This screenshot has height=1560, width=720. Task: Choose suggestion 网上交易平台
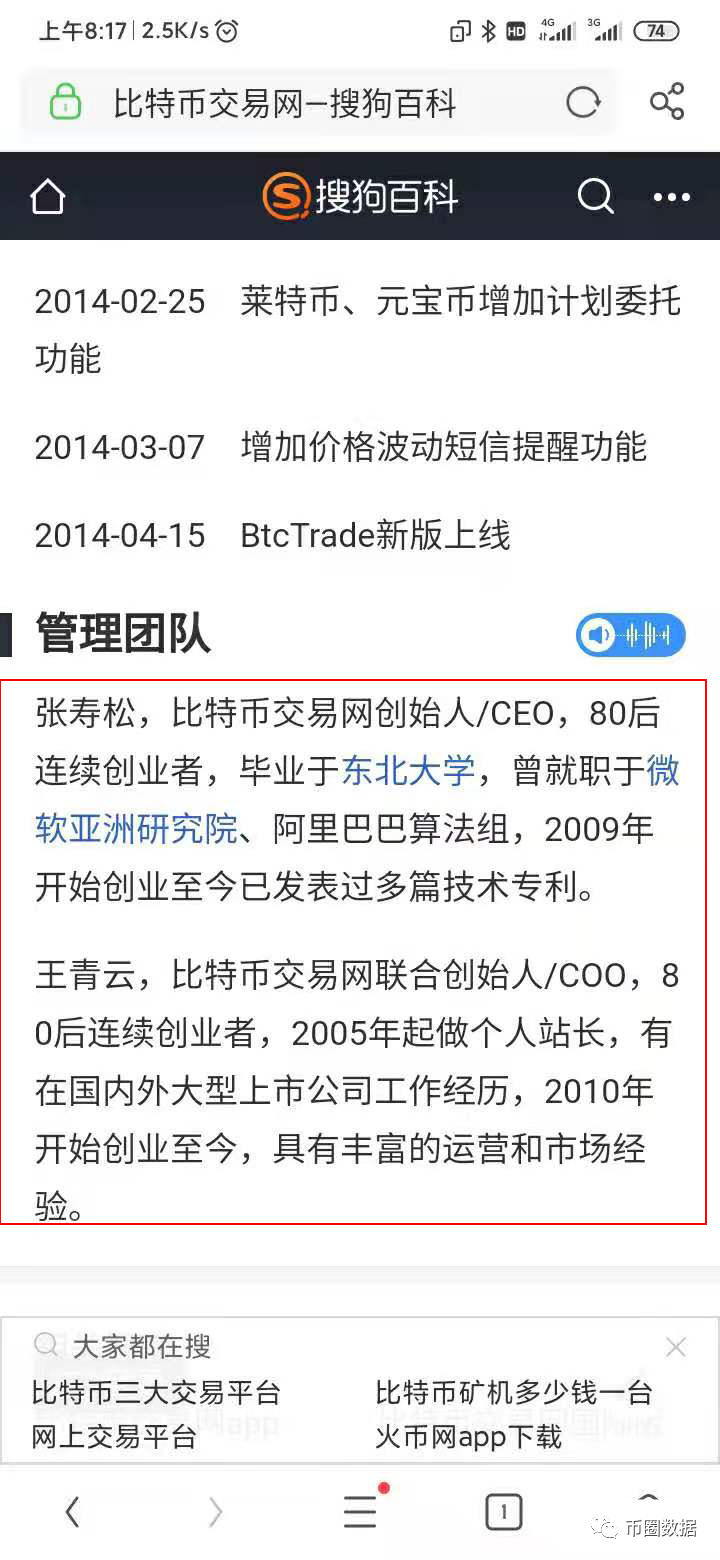point(114,1437)
